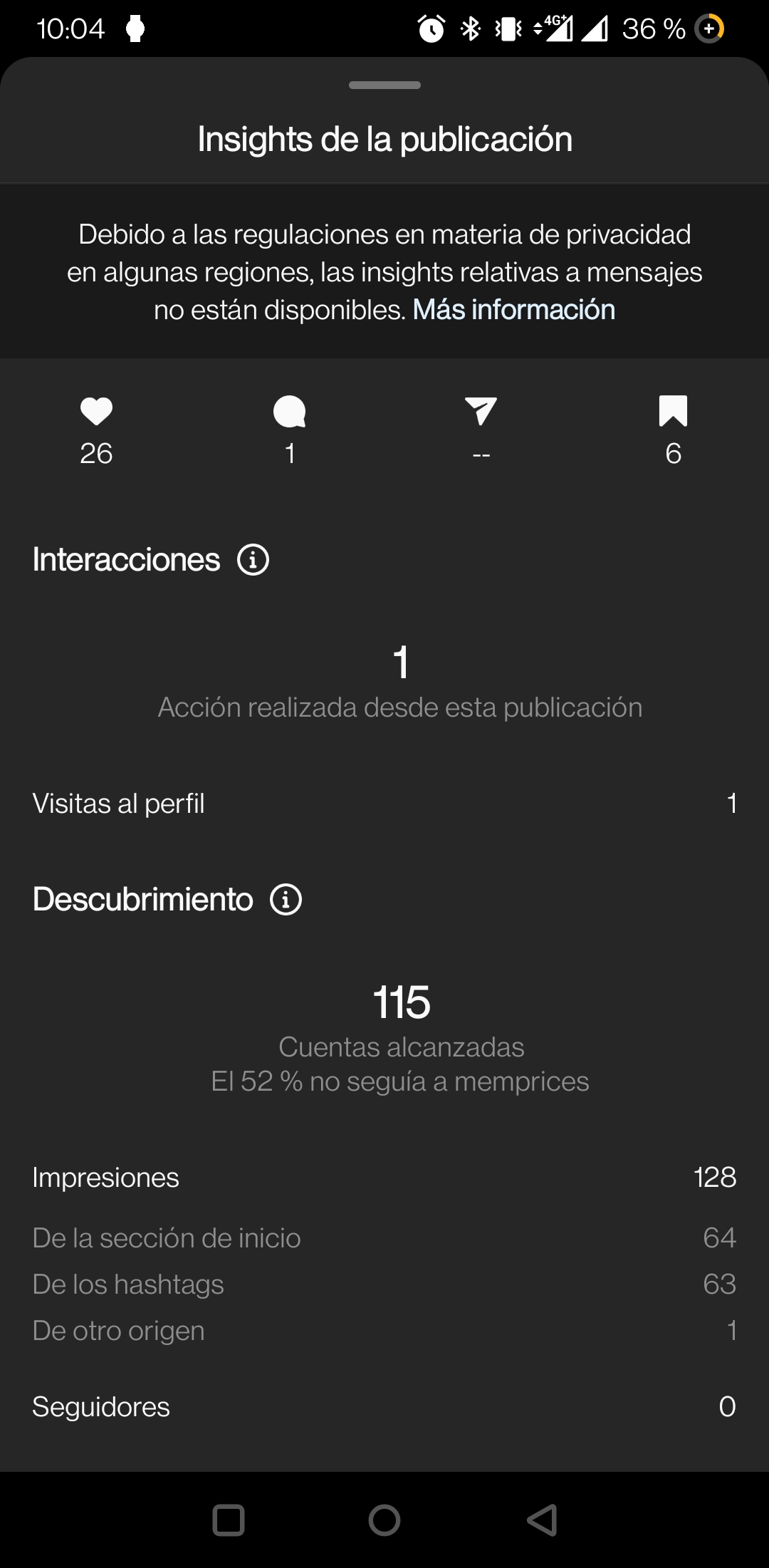Go back with the system back button
This screenshot has width=769, height=1568.
(542, 1520)
